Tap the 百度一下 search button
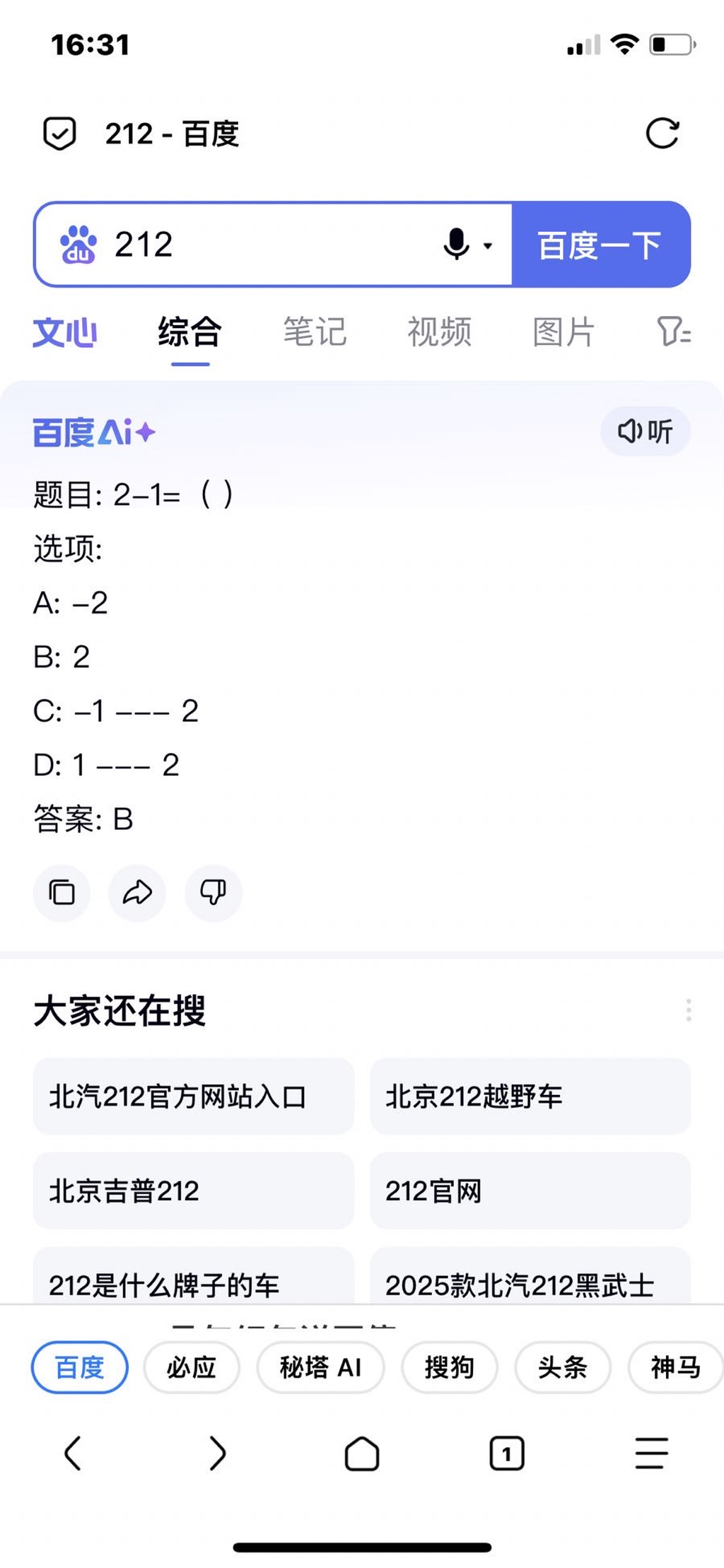 (600, 245)
